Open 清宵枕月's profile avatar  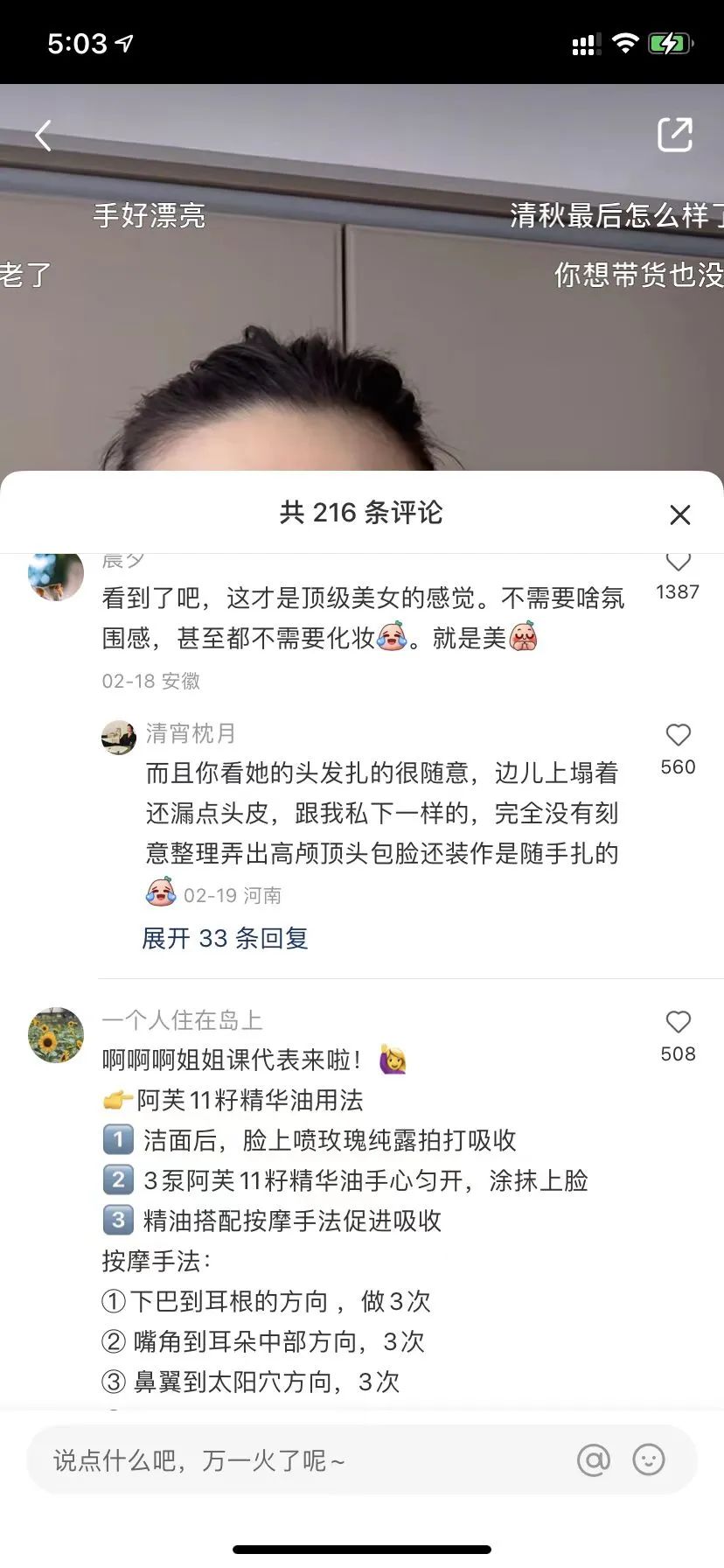119,737
